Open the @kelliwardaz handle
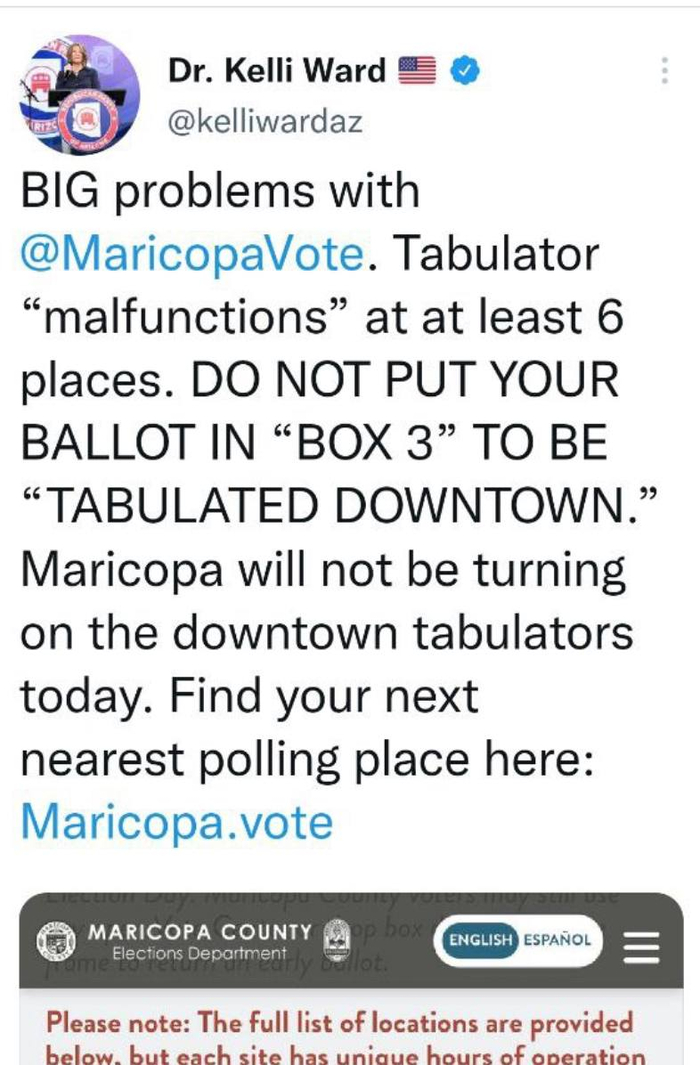 point(265,122)
